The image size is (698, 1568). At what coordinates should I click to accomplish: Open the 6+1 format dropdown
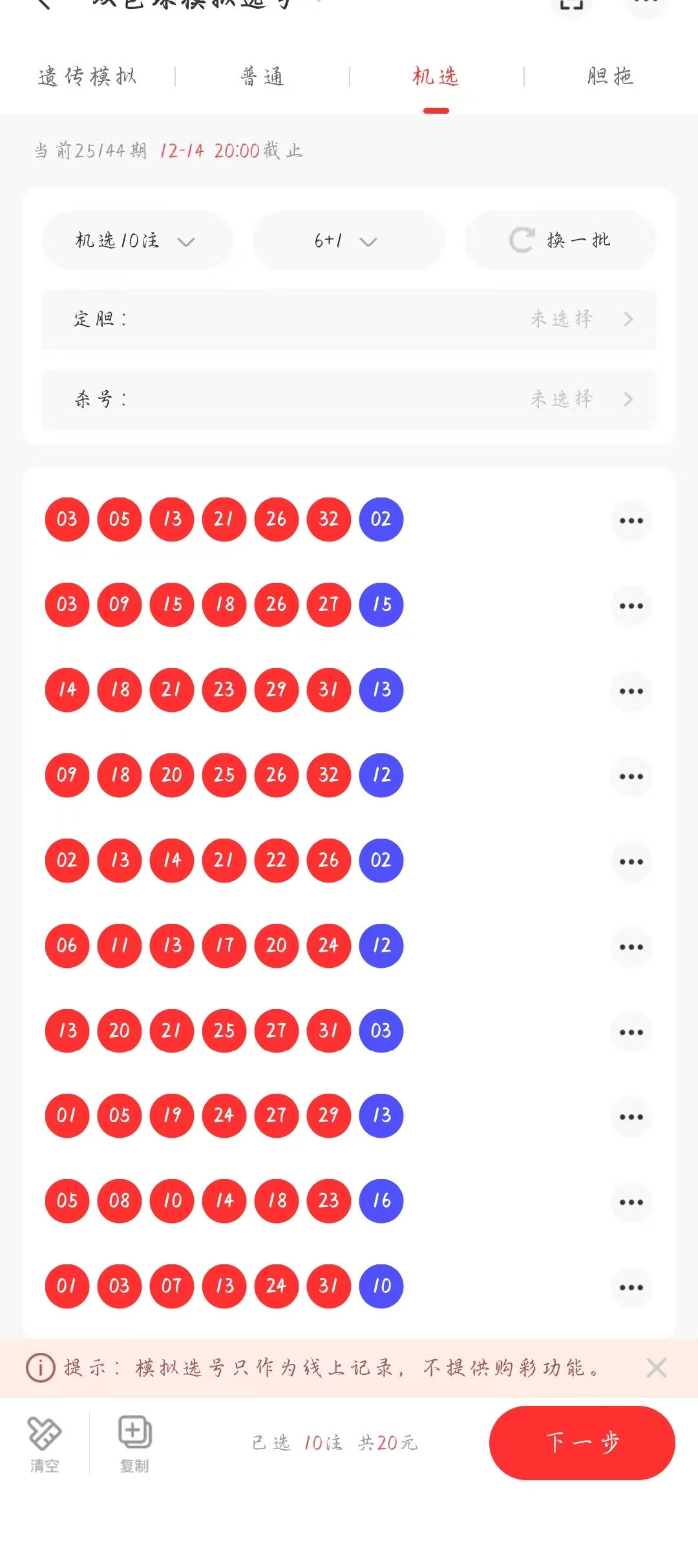tap(347, 241)
